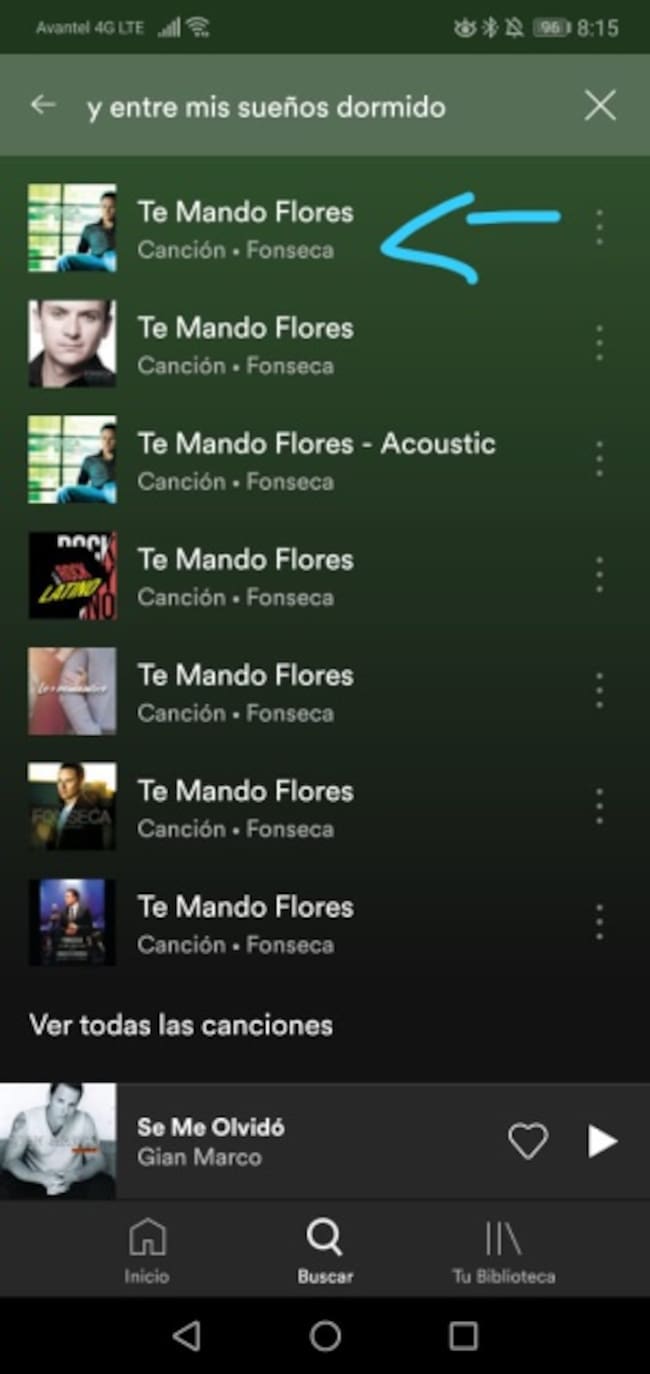This screenshot has width=650, height=1374.
Task: Play Se Me Olvidó in the mini player
Action: 602,1141
